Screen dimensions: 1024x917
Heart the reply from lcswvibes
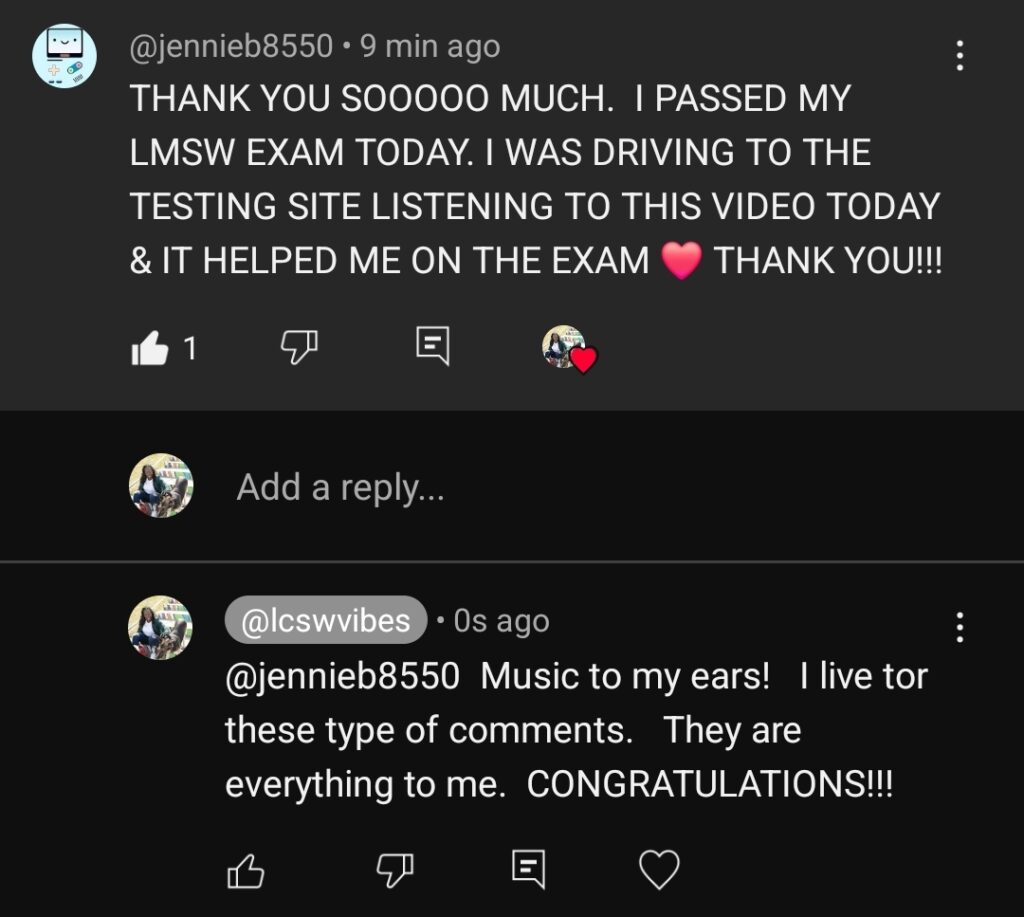coord(659,869)
